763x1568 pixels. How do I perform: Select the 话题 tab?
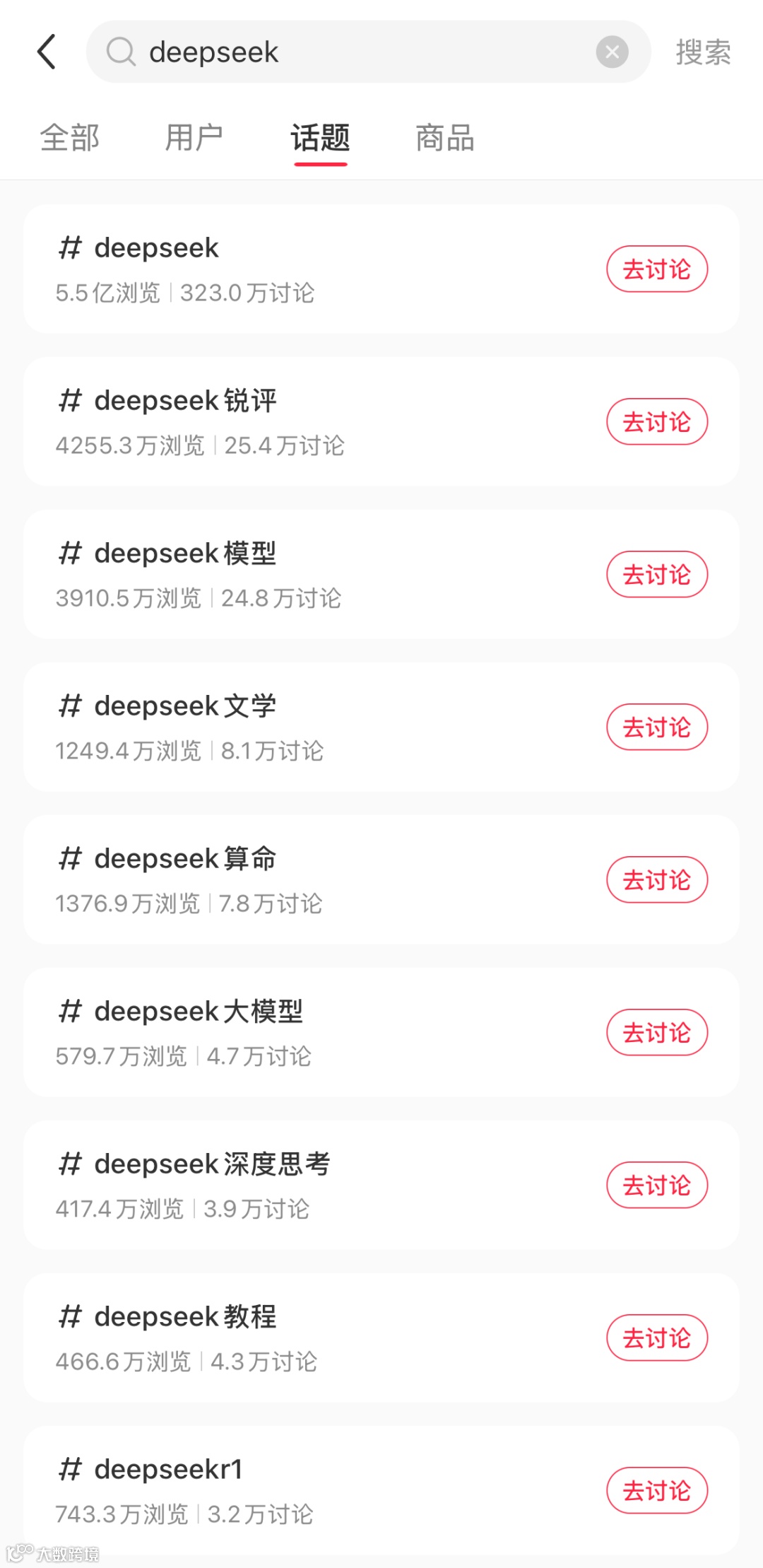coord(320,138)
